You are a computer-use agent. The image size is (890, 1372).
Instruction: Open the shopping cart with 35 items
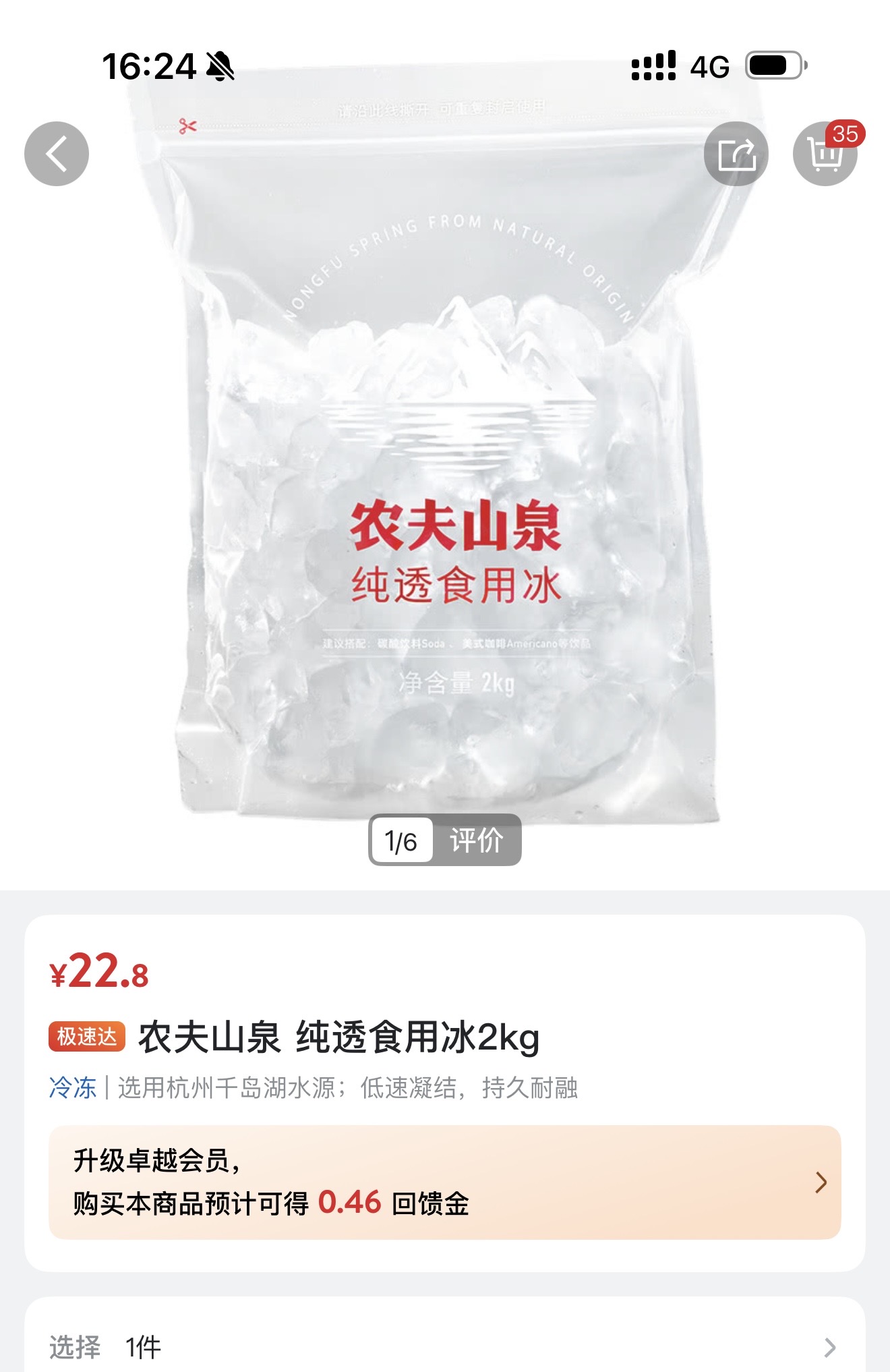pyautogui.click(x=825, y=154)
